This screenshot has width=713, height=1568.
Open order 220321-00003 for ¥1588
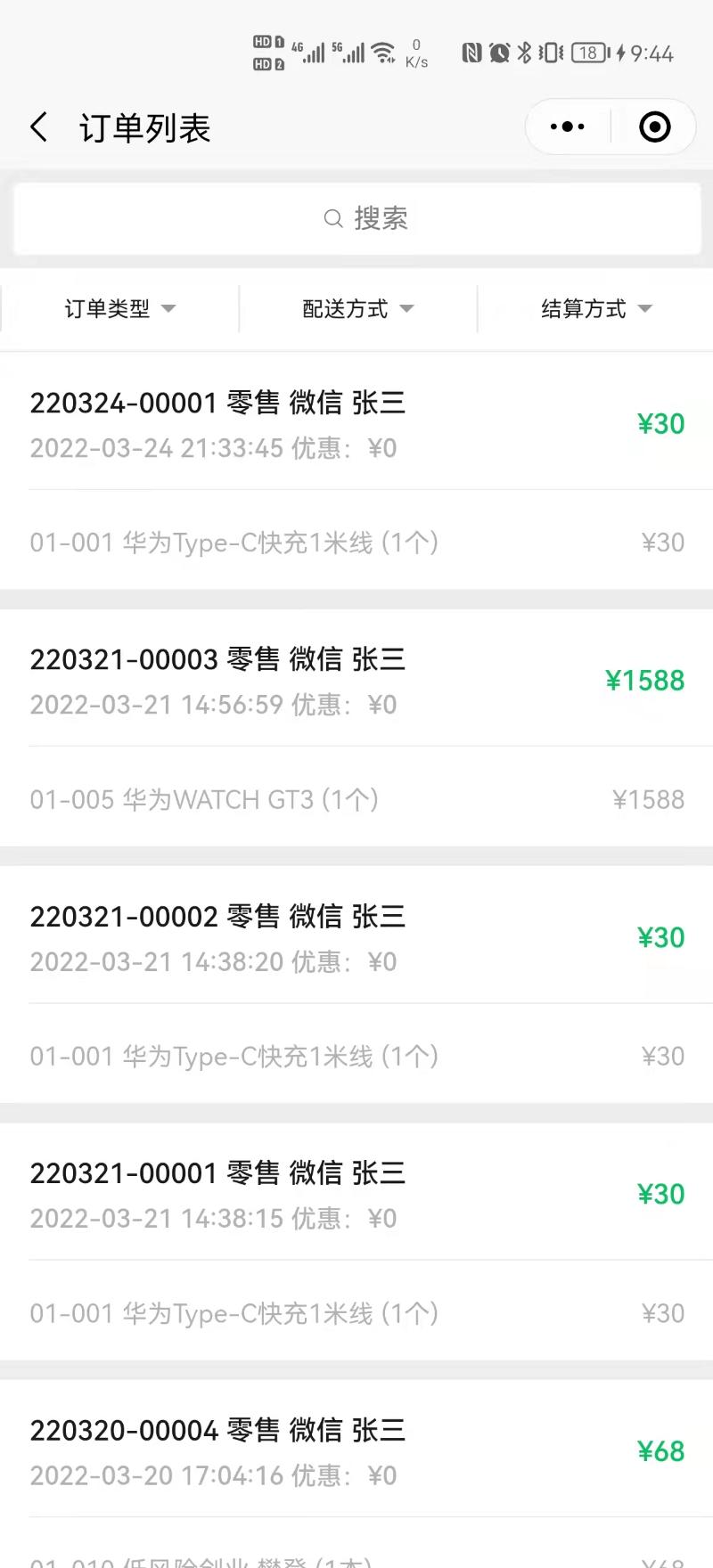coord(356,682)
